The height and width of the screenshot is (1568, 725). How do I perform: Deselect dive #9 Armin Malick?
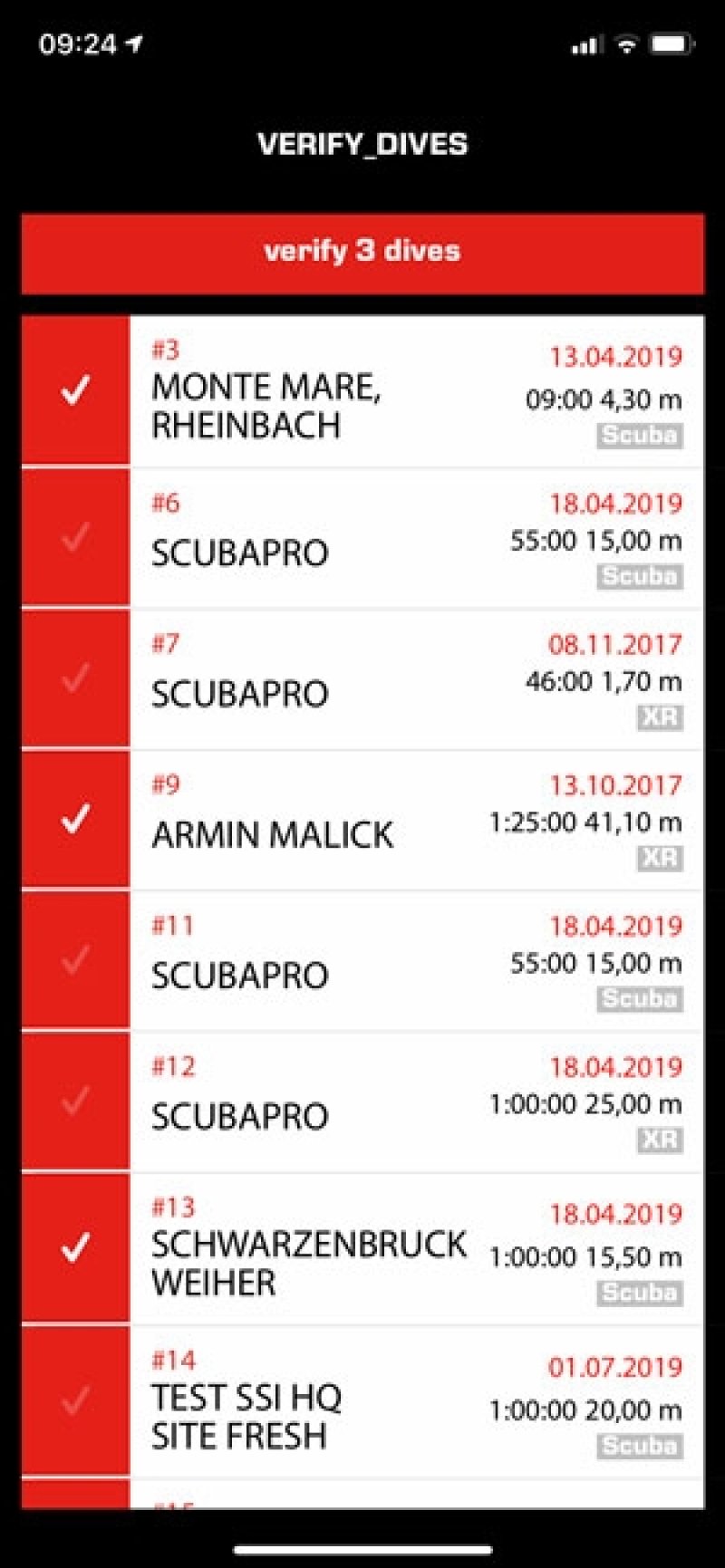[x=75, y=818]
